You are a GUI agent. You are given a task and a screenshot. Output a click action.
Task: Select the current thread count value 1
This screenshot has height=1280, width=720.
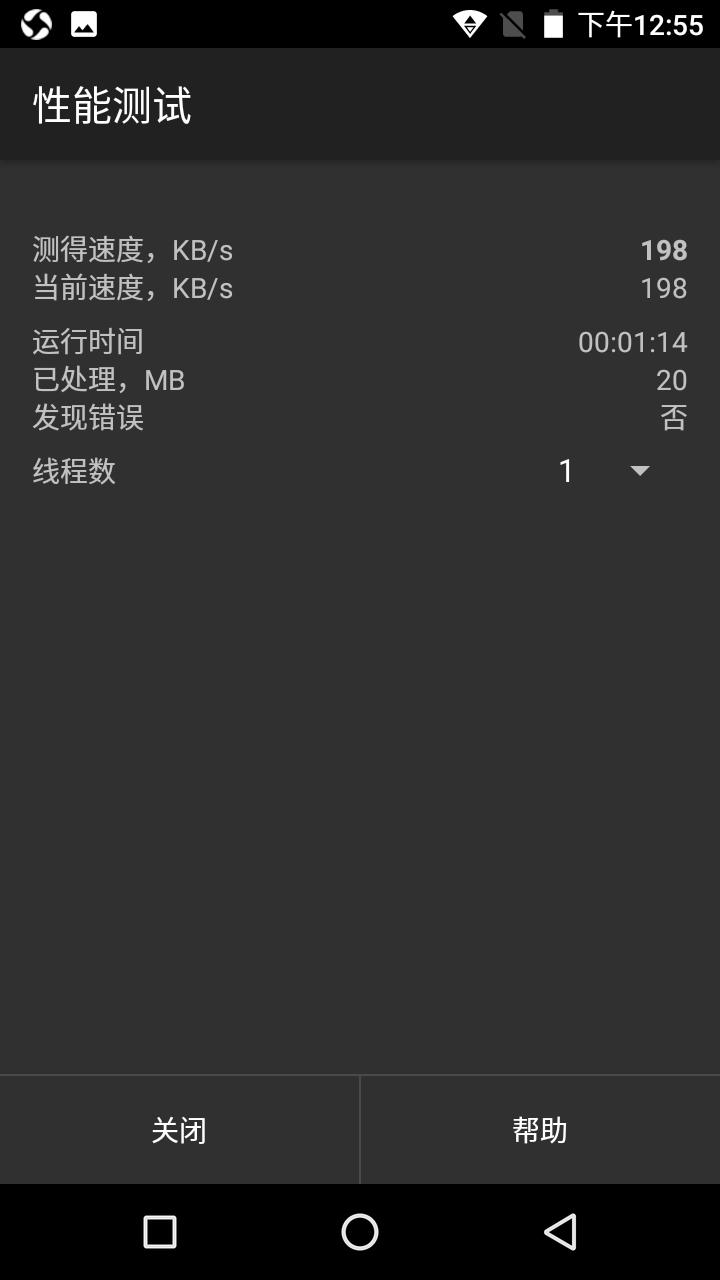567,470
